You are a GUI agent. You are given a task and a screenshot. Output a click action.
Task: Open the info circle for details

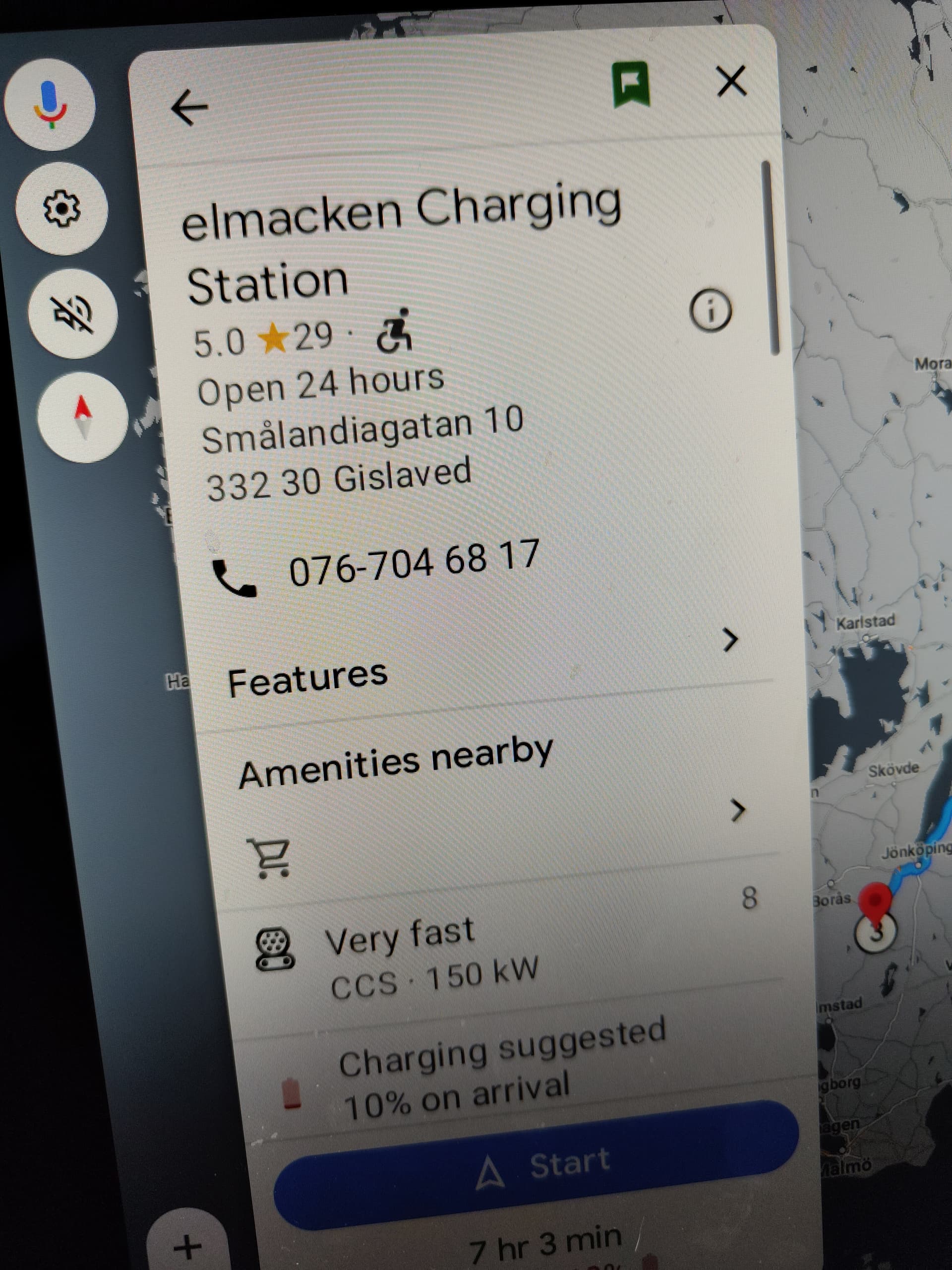point(711,311)
